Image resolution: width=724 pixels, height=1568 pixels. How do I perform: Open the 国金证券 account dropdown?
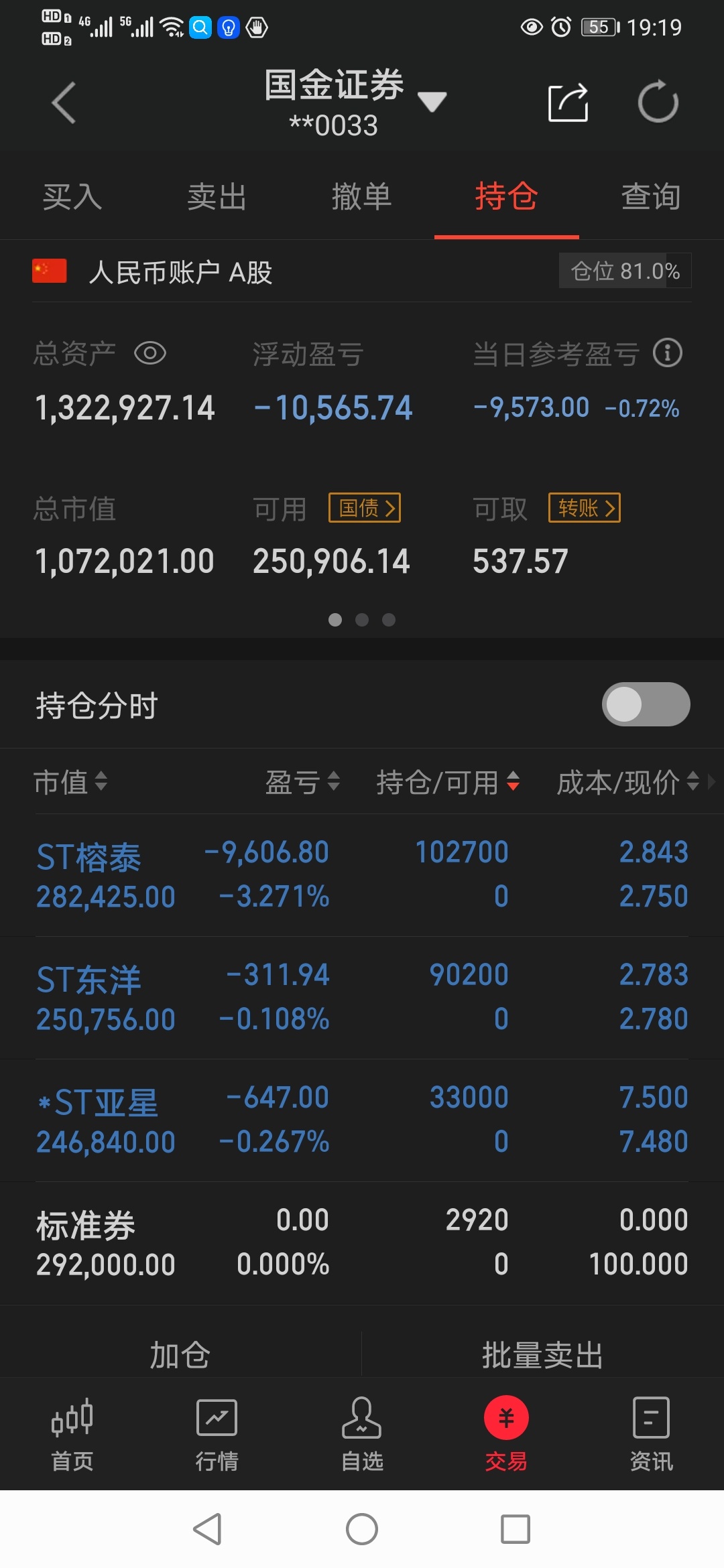(432, 101)
